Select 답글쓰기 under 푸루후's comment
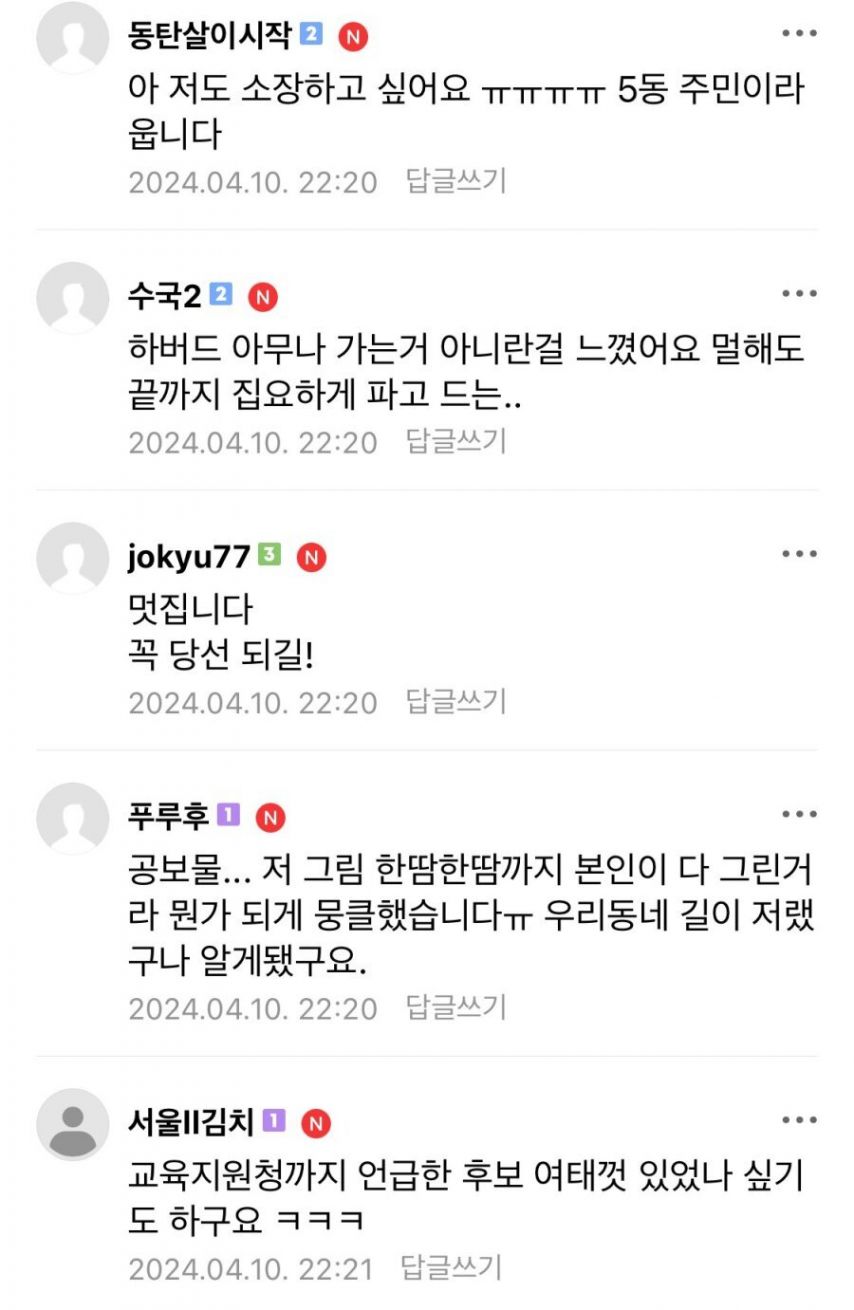 click(456, 1008)
